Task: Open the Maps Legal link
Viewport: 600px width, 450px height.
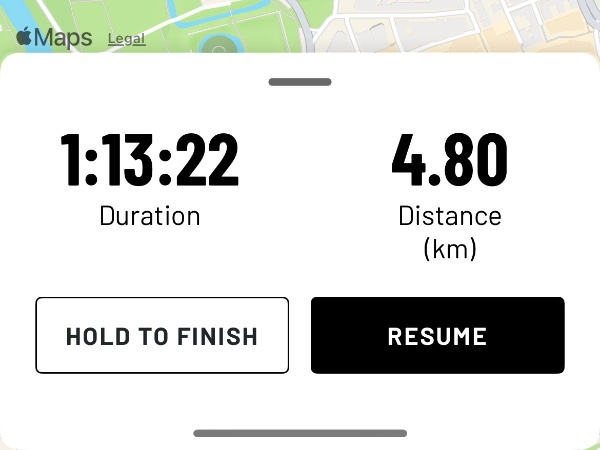Action: coord(126,40)
